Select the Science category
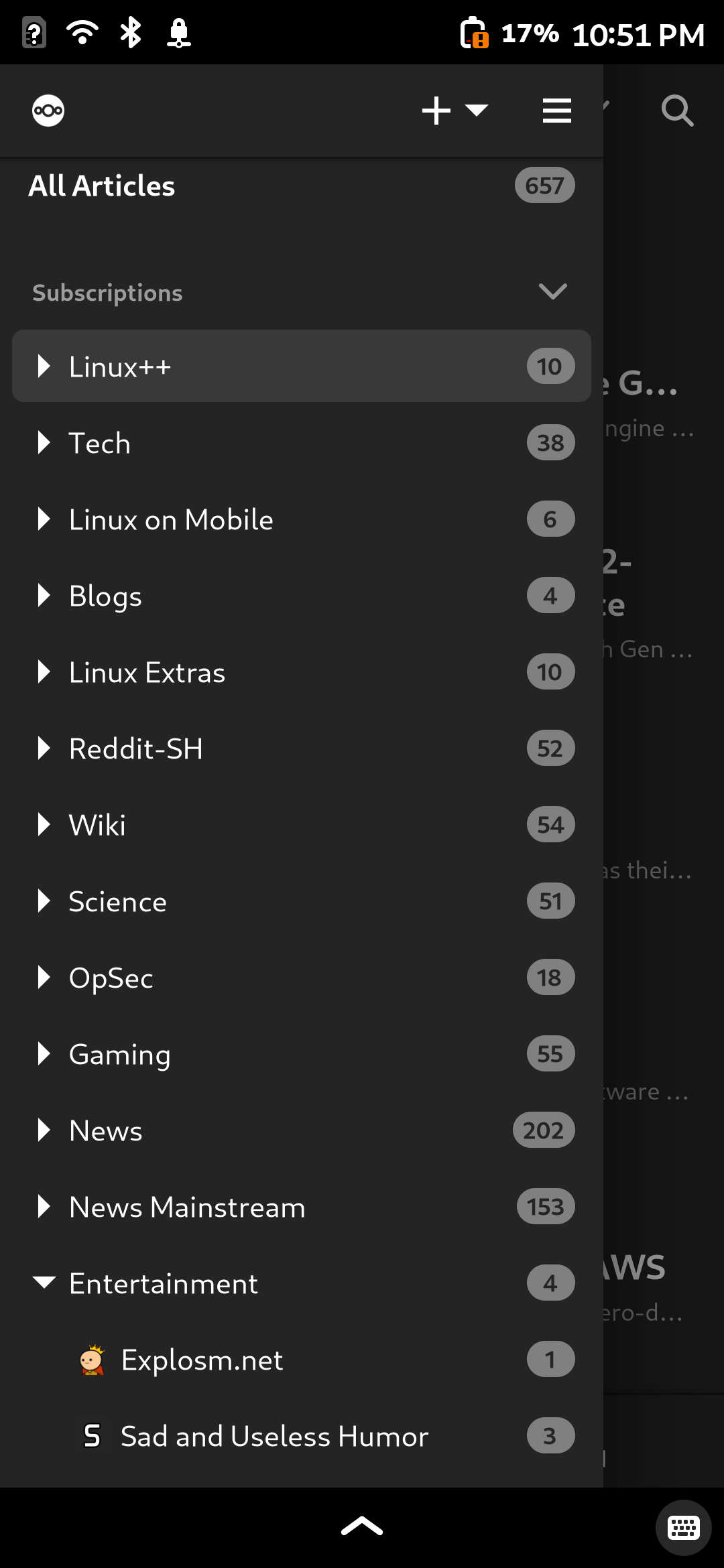724x1568 pixels. [x=302, y=901]
